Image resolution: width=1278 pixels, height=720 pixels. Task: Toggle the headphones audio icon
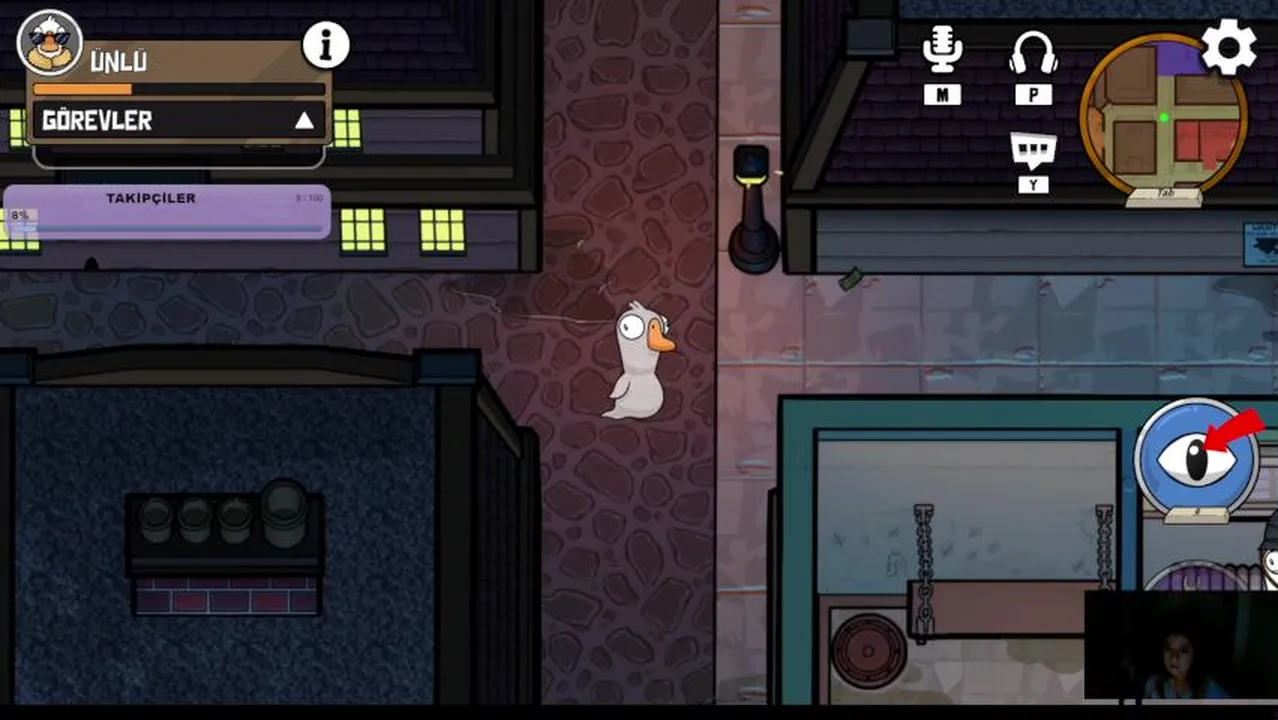click(x=1033, y=51)
